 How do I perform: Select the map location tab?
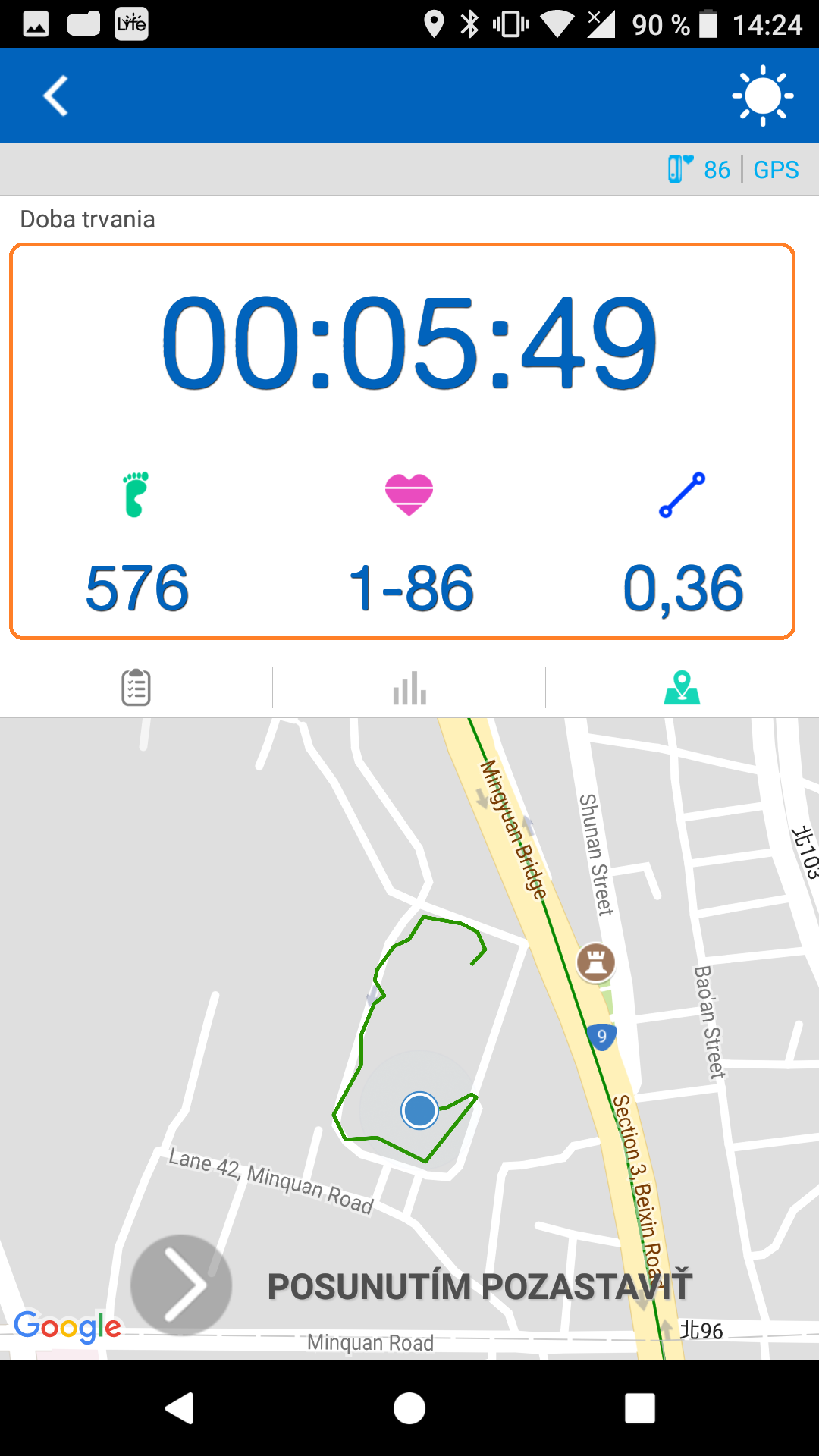click(682, 687)
